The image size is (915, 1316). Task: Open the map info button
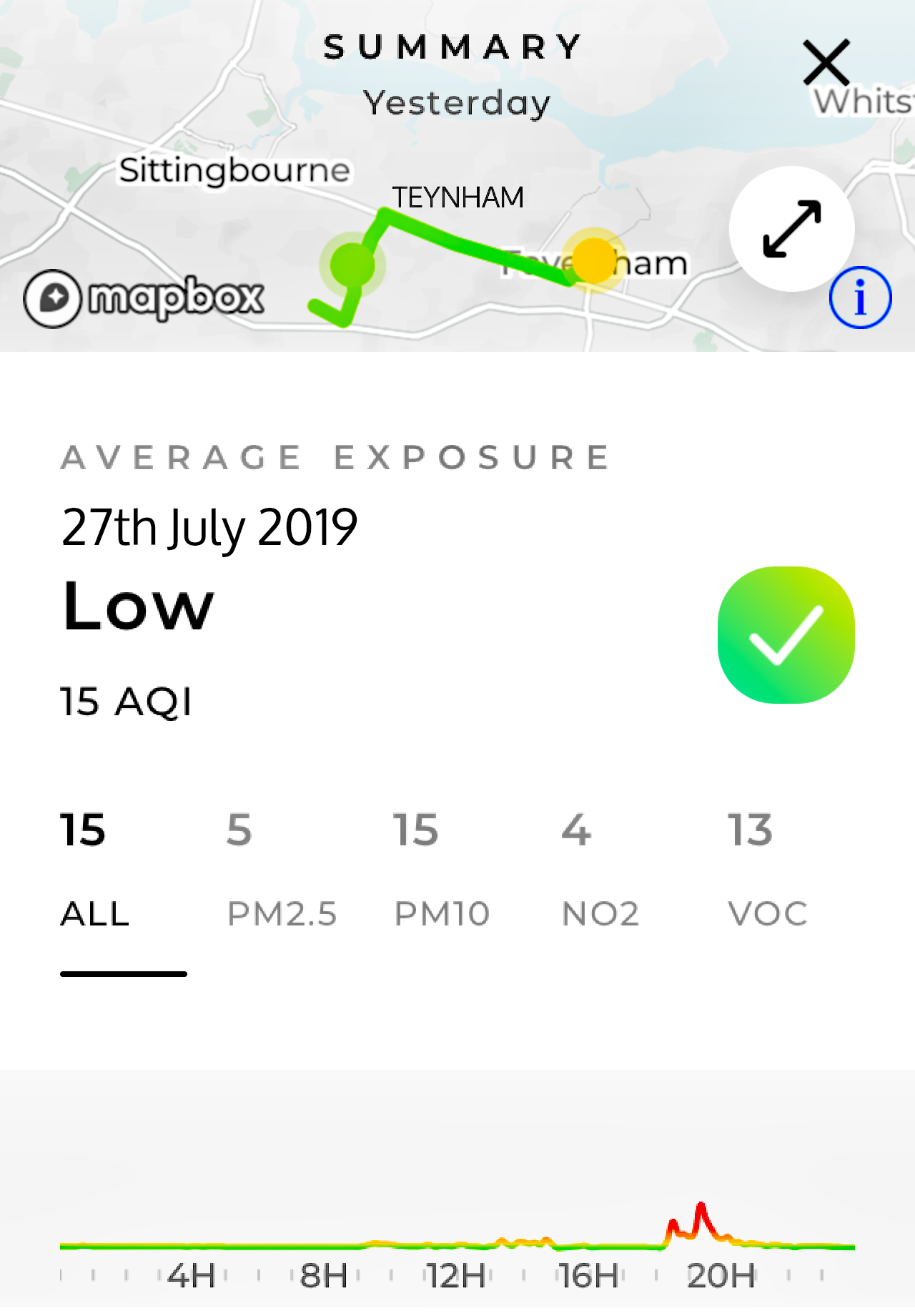pyautogui.click(x=860, y=298)
